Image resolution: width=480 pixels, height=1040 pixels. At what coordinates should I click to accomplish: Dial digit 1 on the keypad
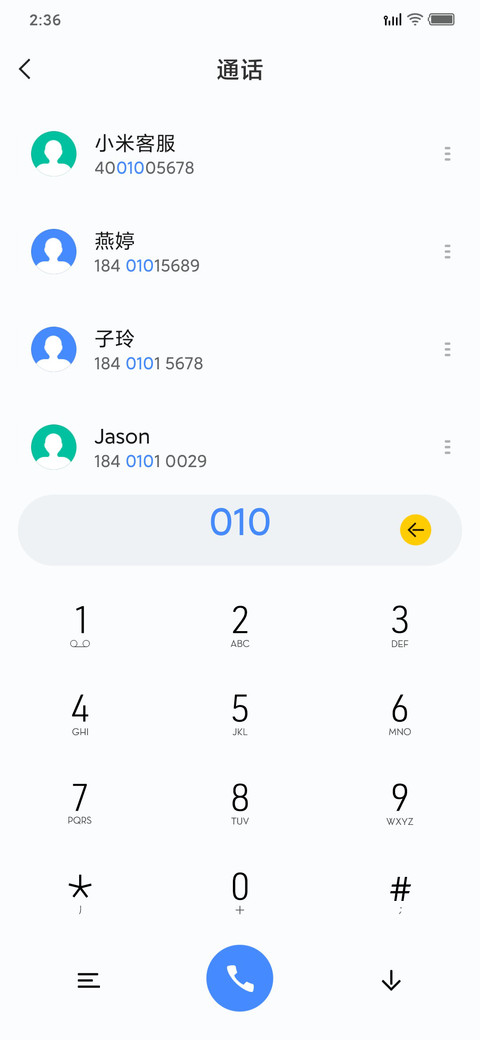click(80, 627)
